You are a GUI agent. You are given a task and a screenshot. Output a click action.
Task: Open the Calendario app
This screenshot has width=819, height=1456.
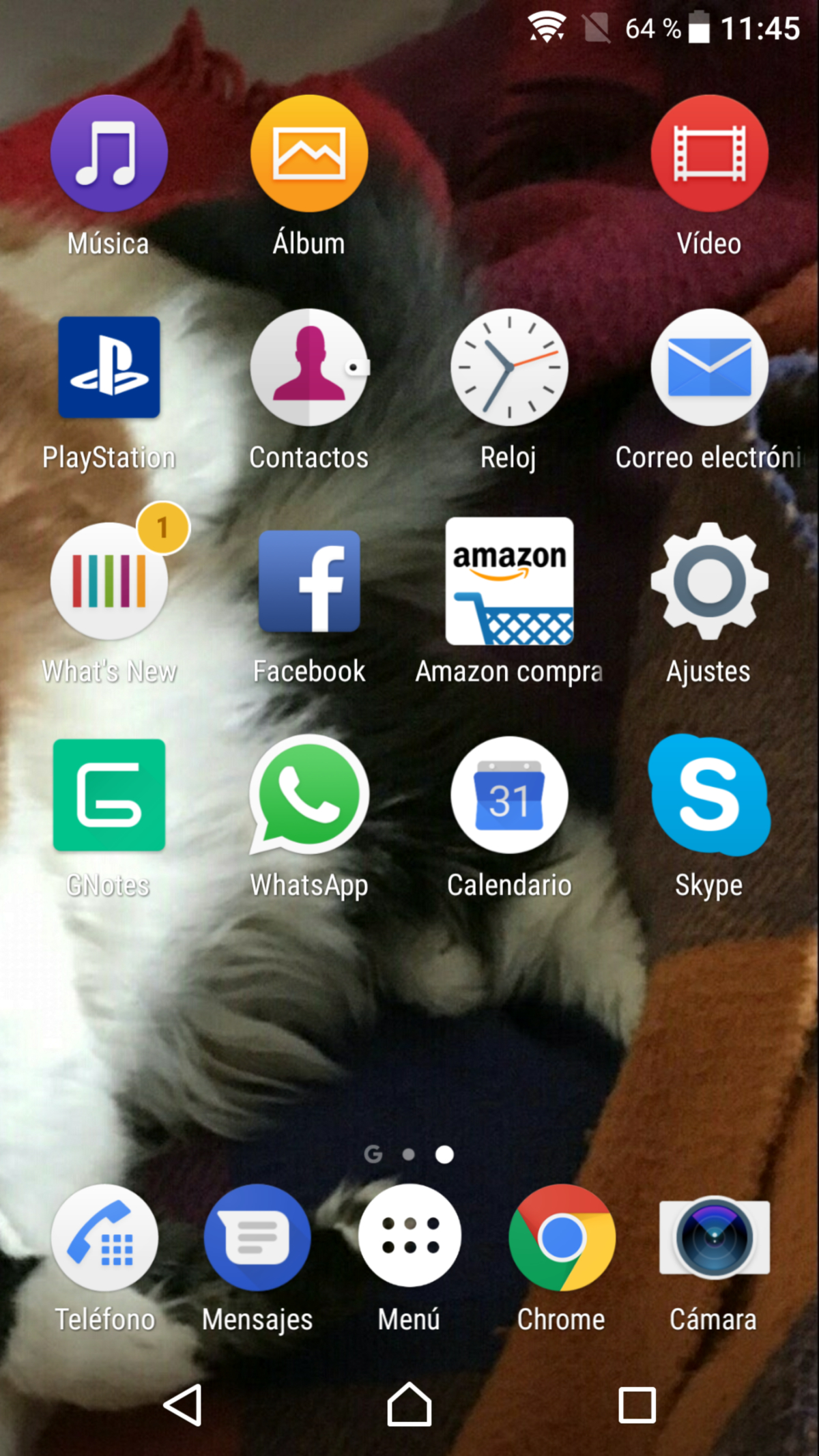(x=509, y=795)
